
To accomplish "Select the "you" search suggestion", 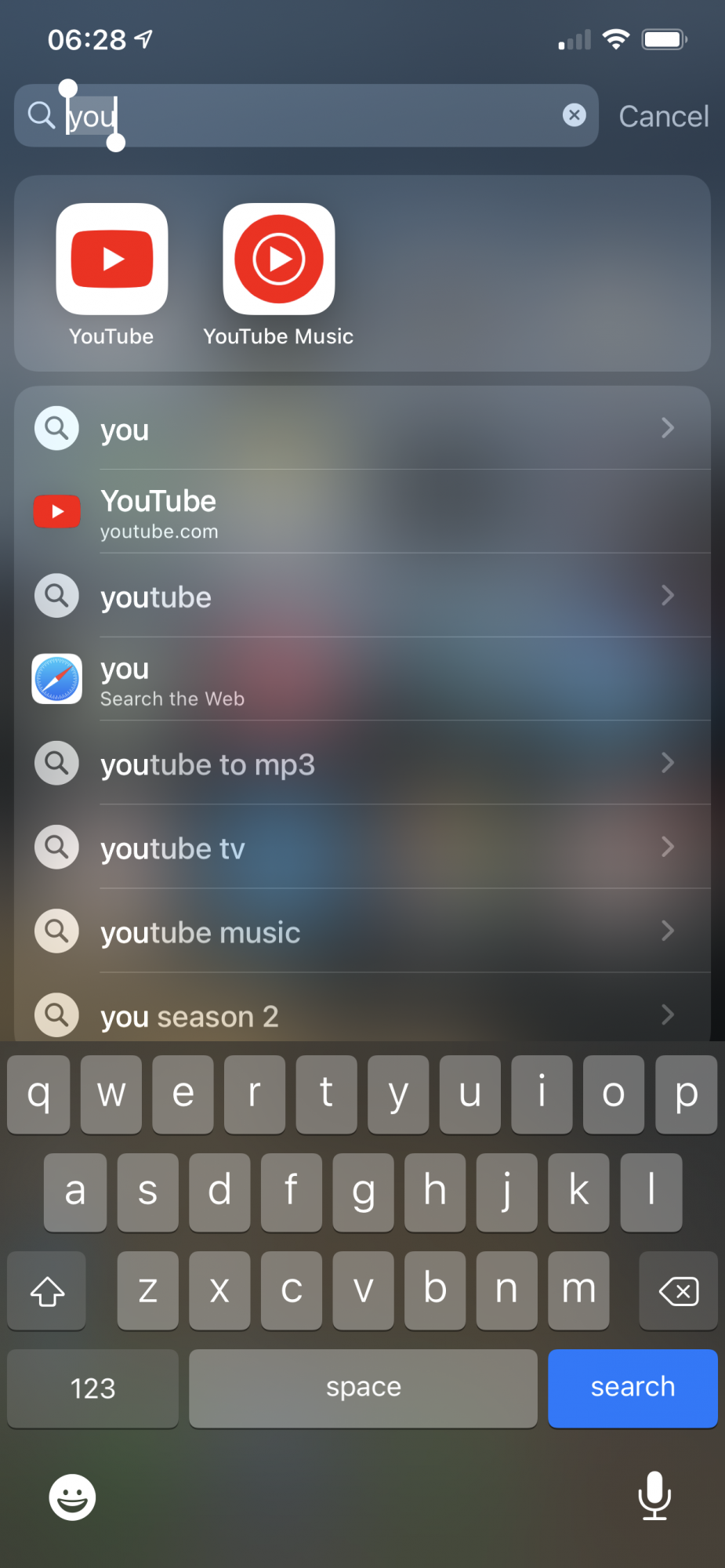I will pos(362,428).
